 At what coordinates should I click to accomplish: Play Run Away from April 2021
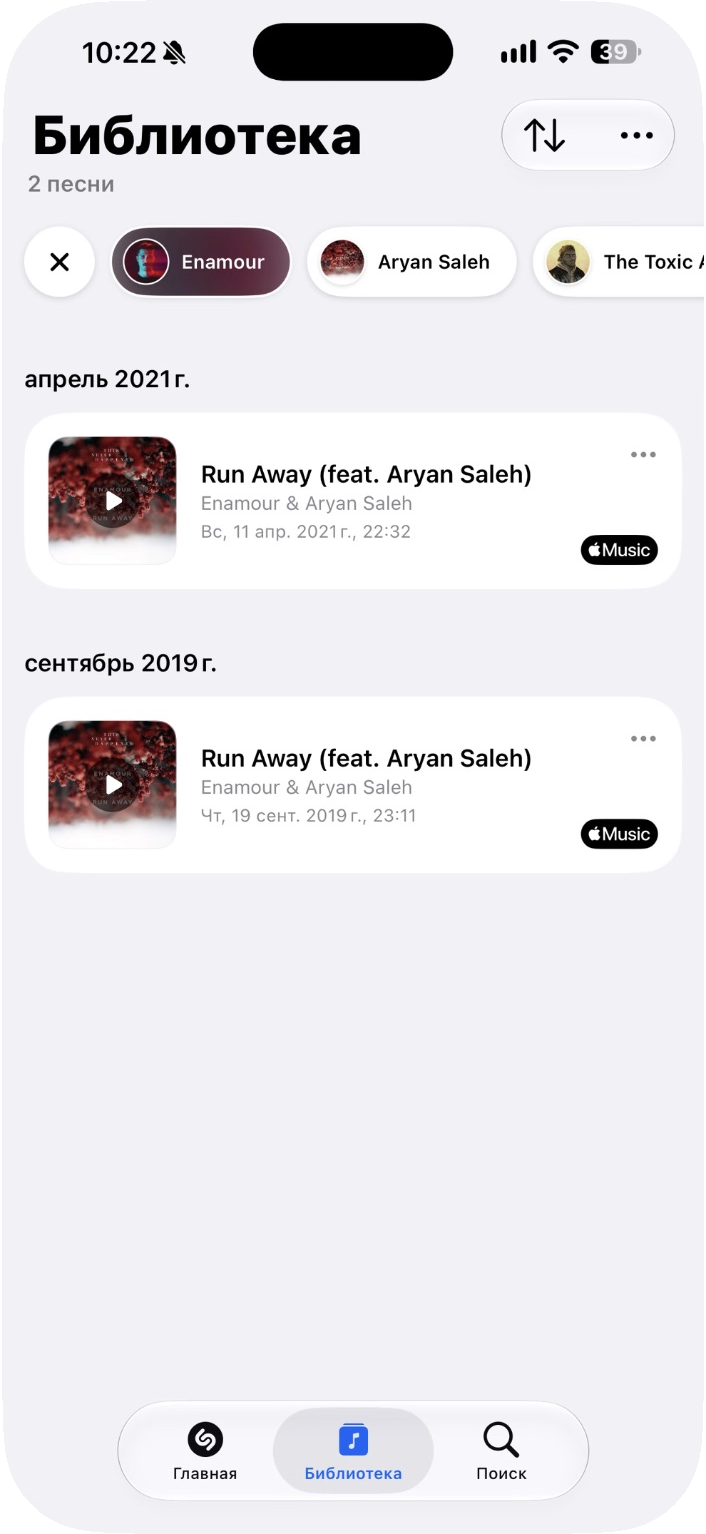(113, 501)
